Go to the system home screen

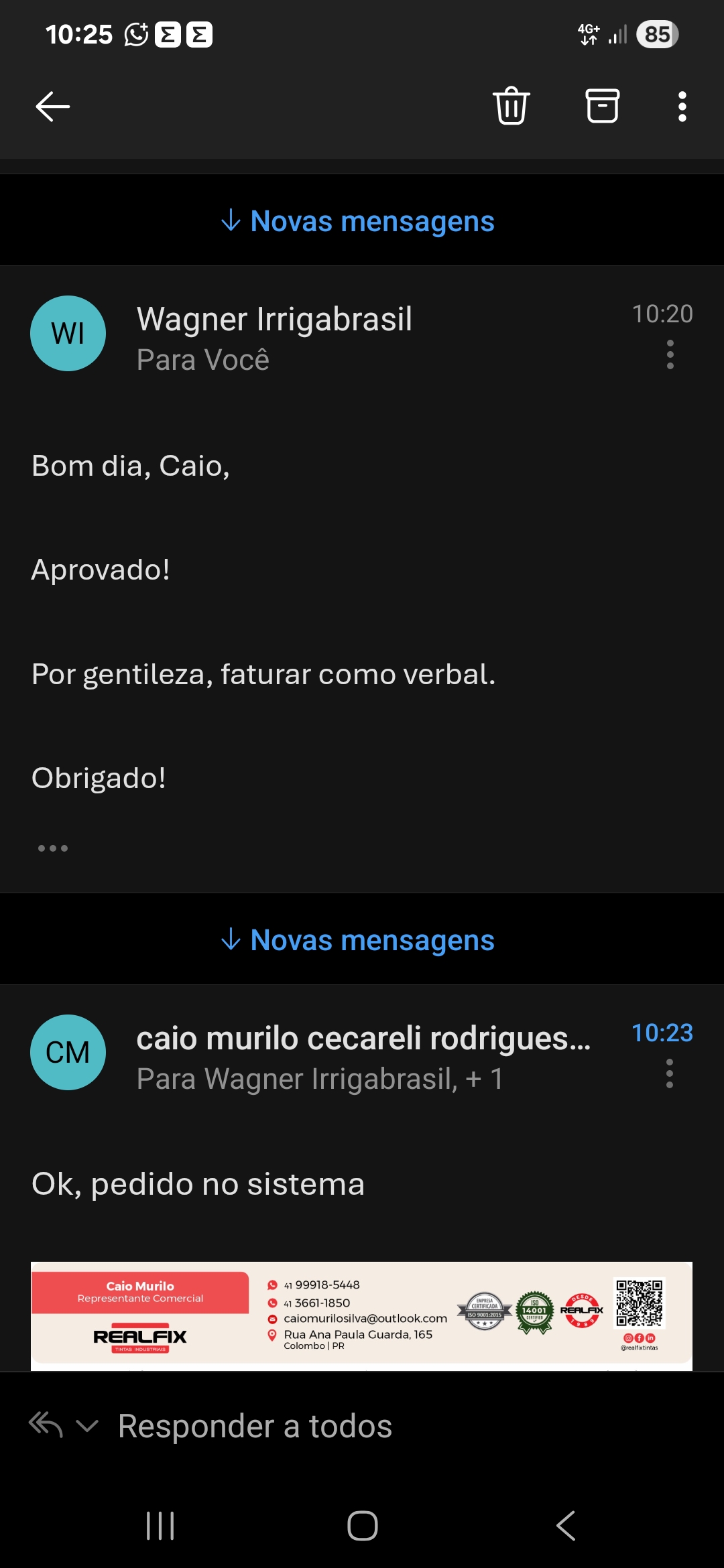coord(362,1526)
